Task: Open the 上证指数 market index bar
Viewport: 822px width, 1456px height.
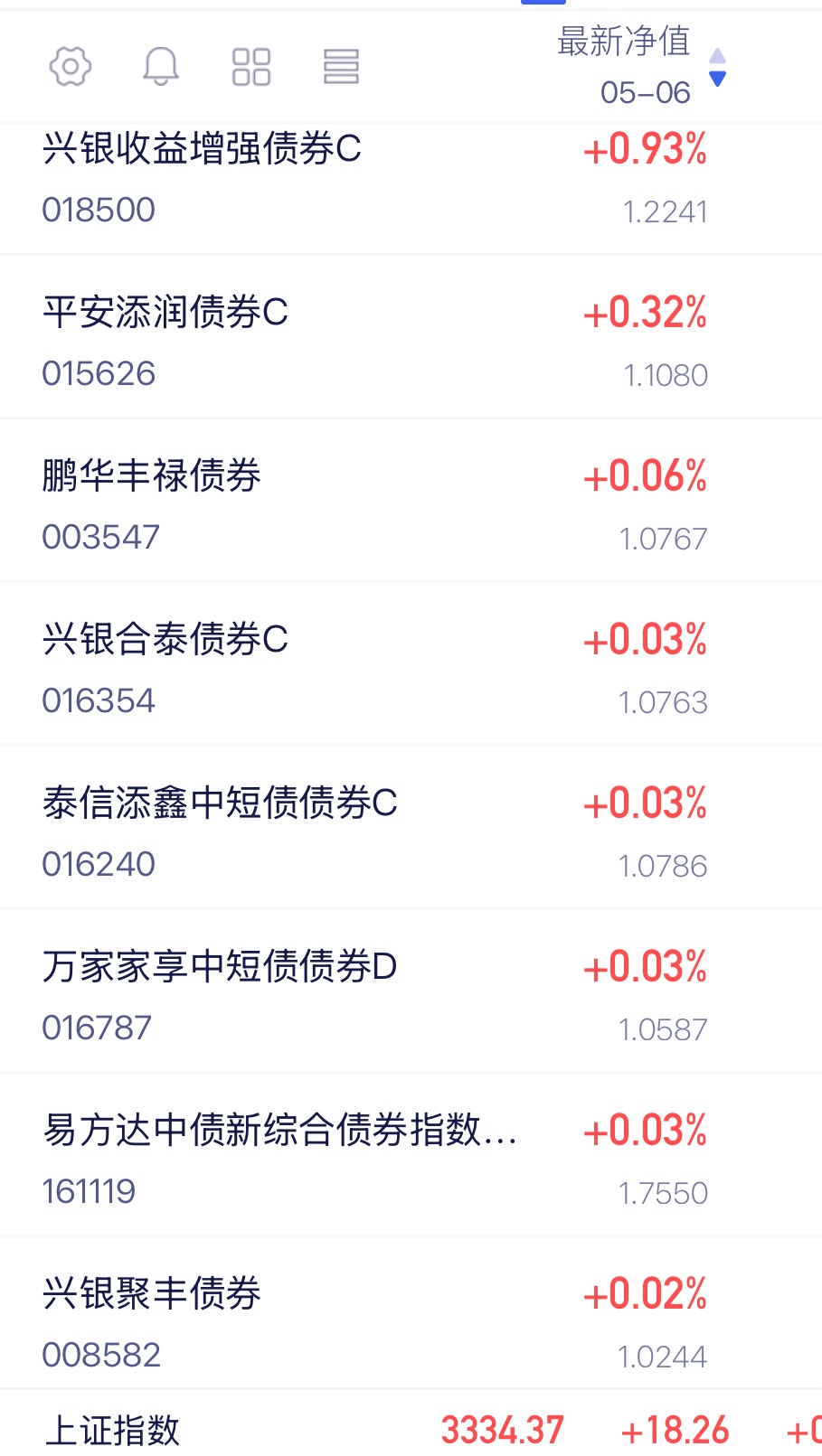Action: click(411, 1424)
